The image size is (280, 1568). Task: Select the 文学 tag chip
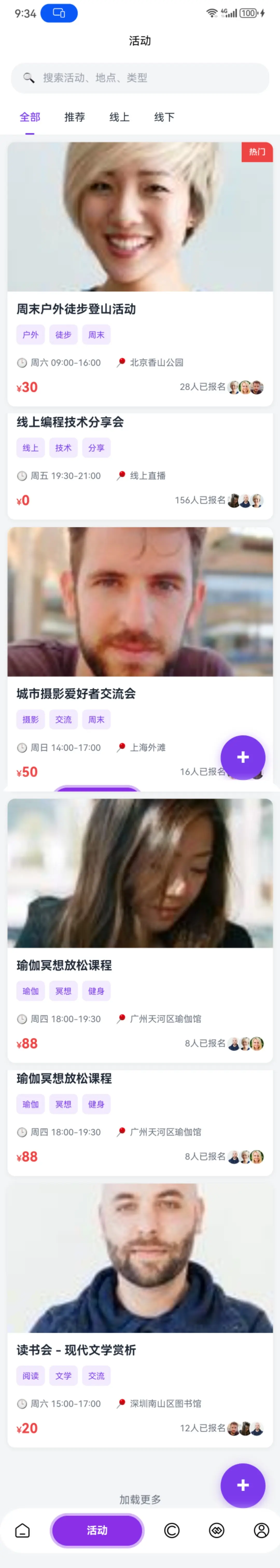(64, 1376)
